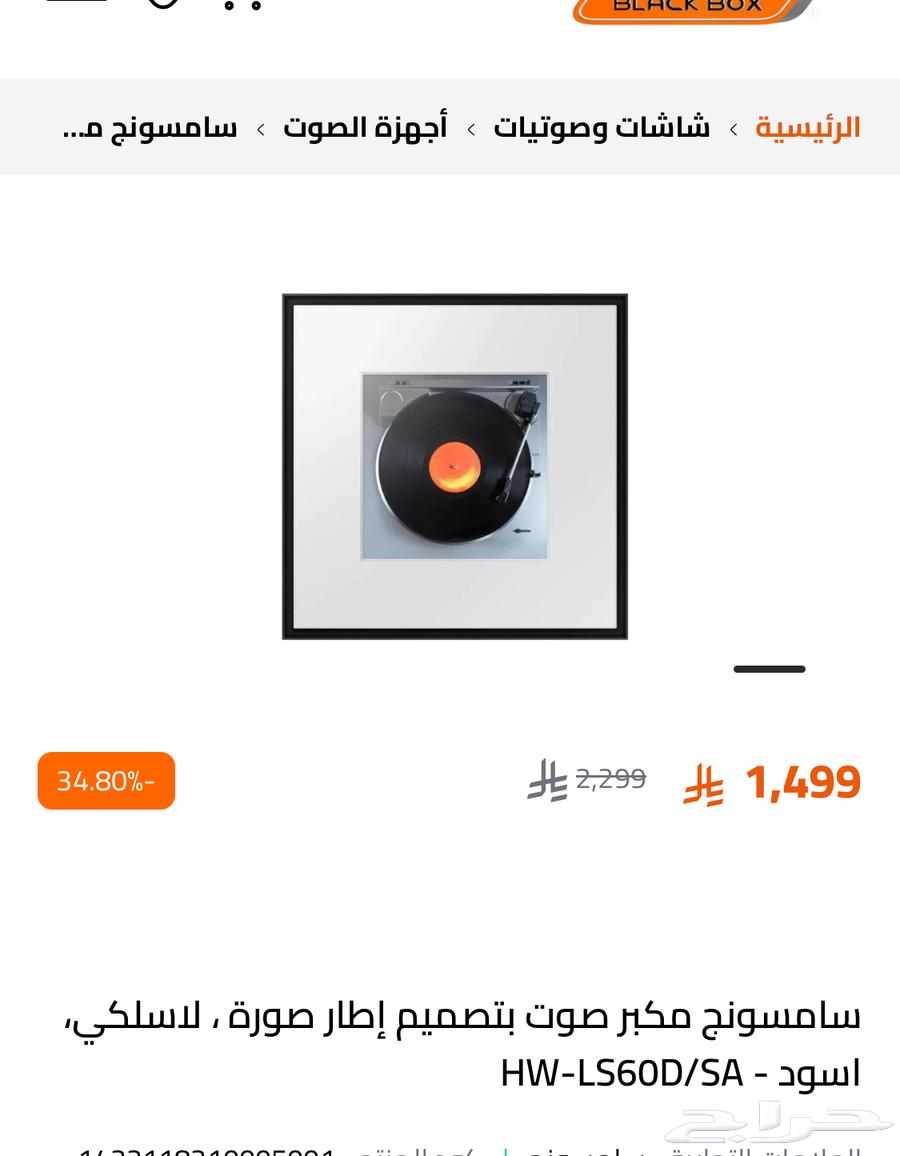Click the riyal currency symbol beside 1,499
Viewport: 900px width, 1156px height.
click(706, 785)
